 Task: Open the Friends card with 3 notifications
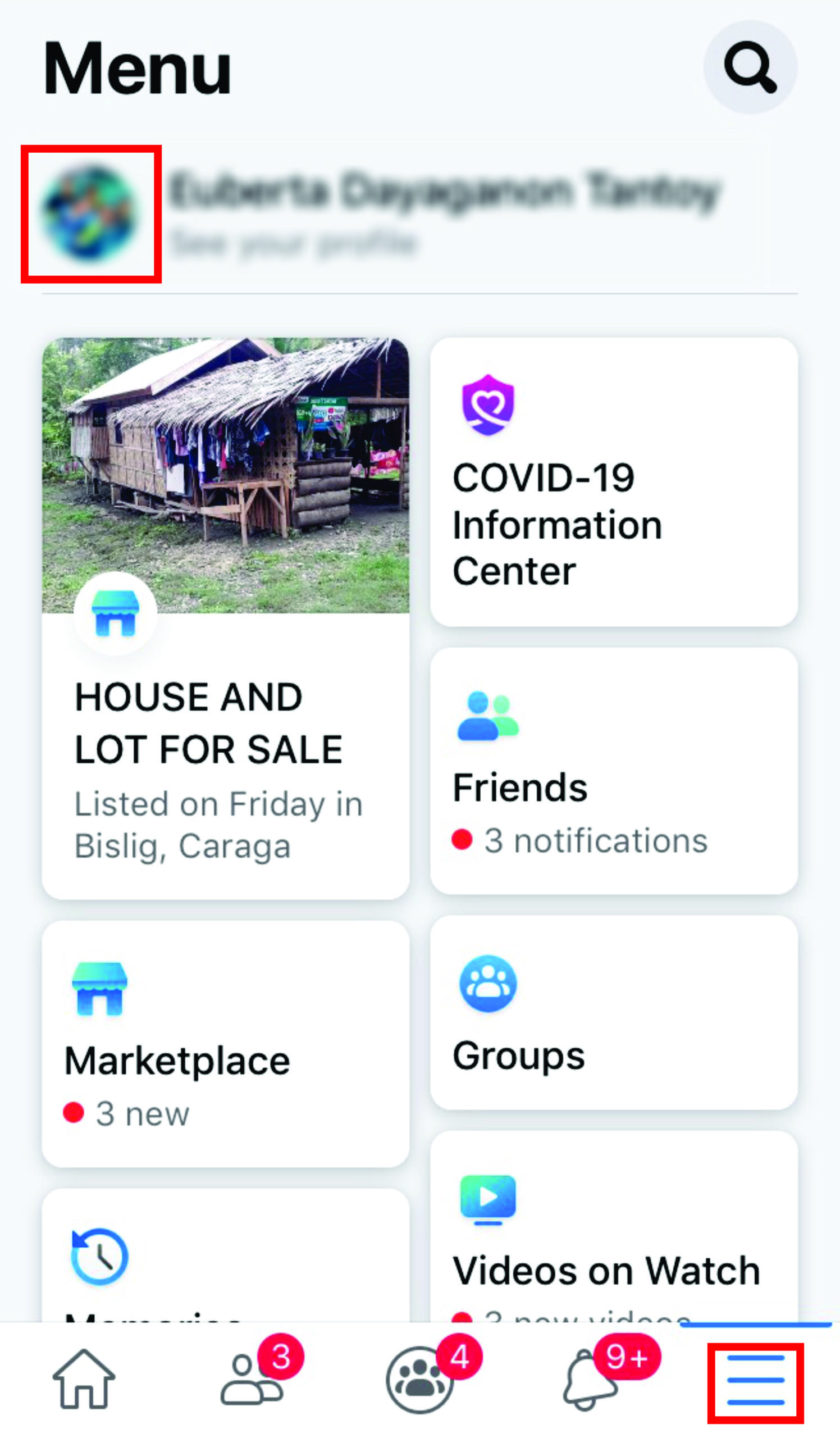pyautogui.click(x=613, y=770)
